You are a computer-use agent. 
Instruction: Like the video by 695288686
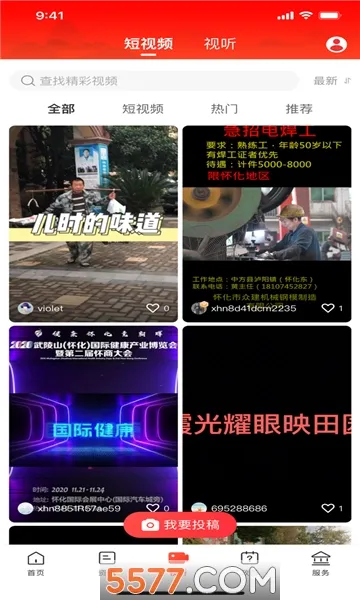click(x=328, y=508)
